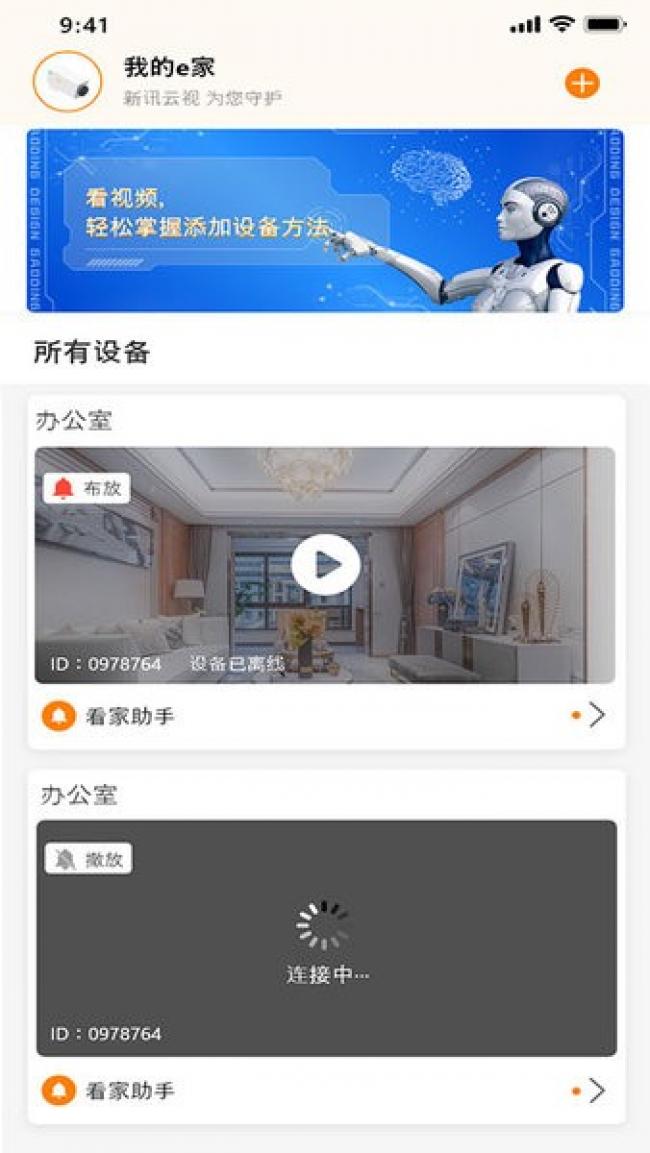The height and width of the screenshot is (1153, 650).
Task: Open the camera avatar beside 我的e家
Action: point(67,82)
